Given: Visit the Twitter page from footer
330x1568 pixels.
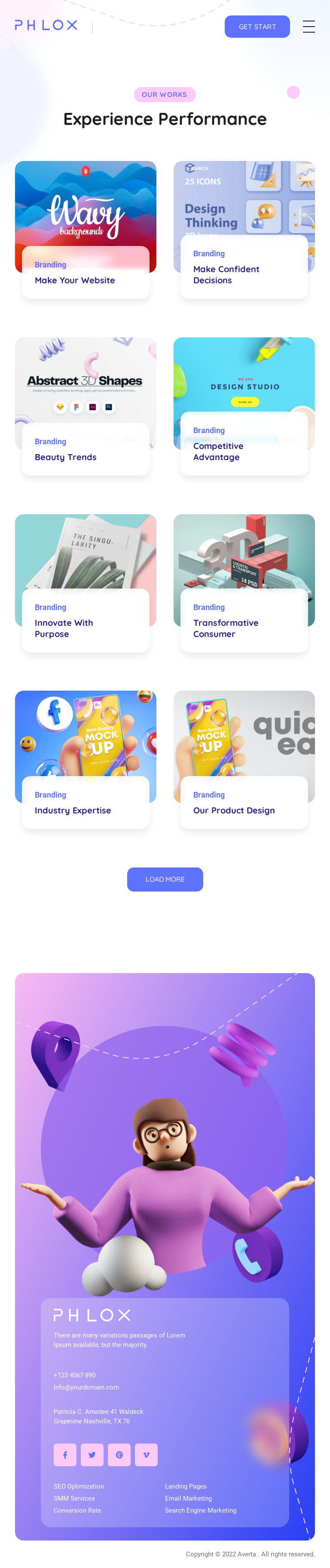Looking at the screenshot, I should click(92, 1455).
